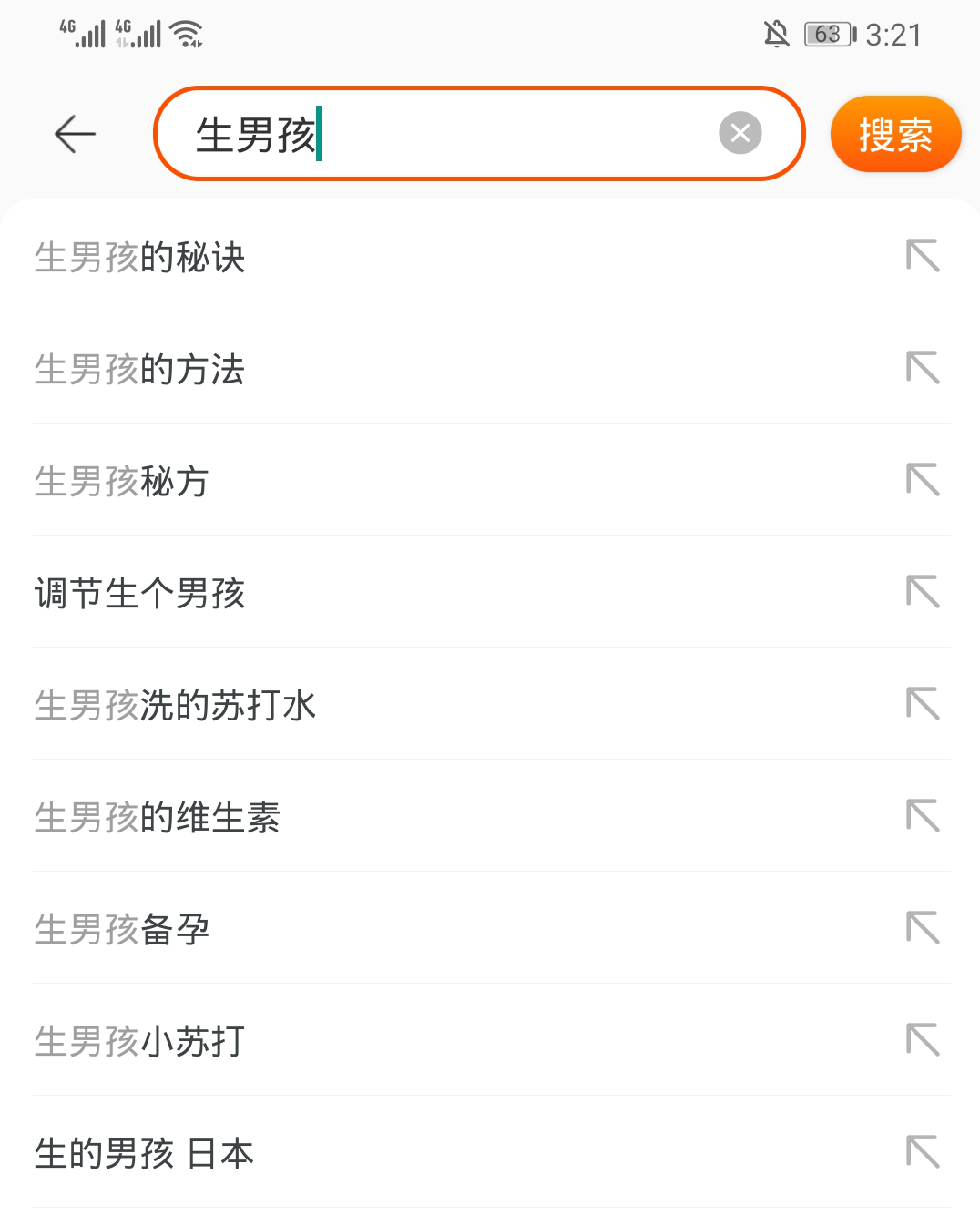Image resolution: width=980 pixels, height=1215 pixels.
Task: Tap the orange 搜索 button
Action: pyautogui.click(x=895, y=134)
